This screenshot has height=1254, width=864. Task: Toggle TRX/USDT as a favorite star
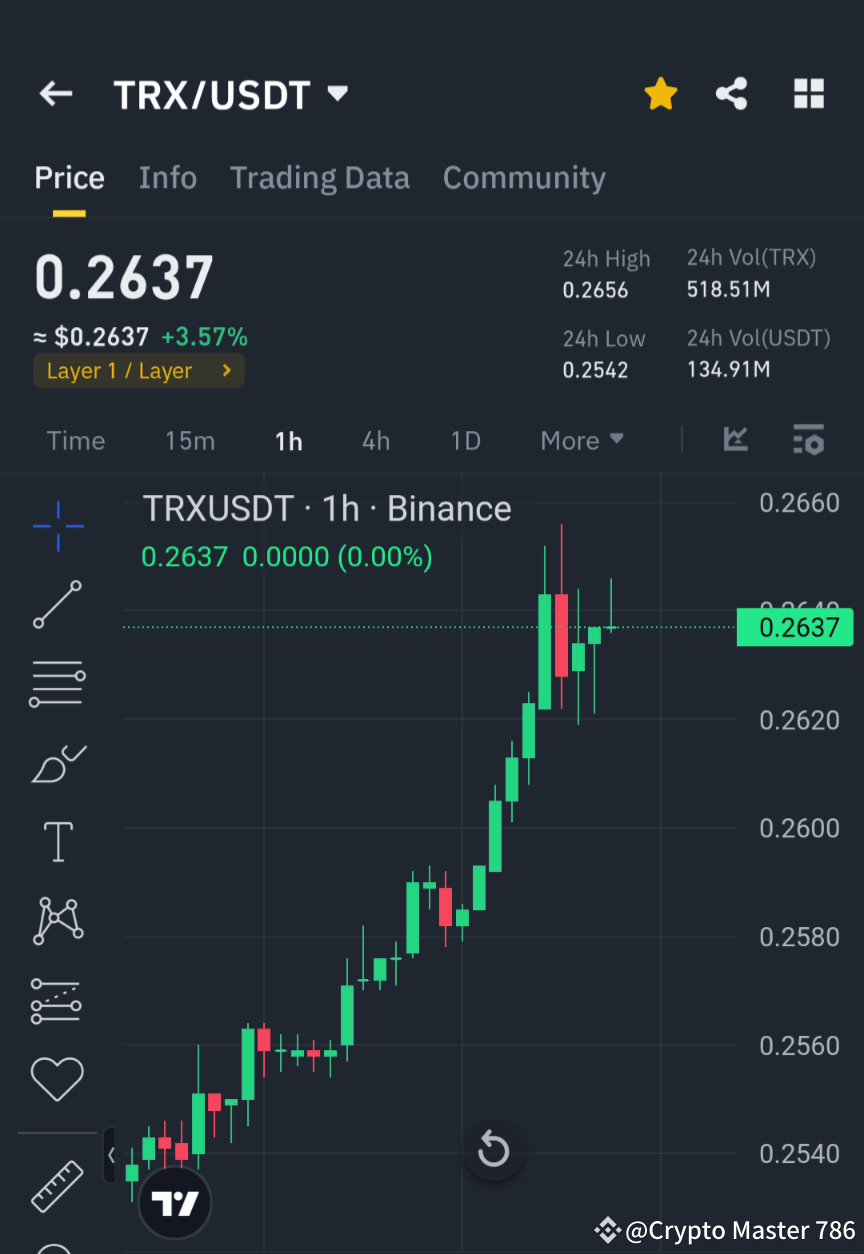point(660,93)
